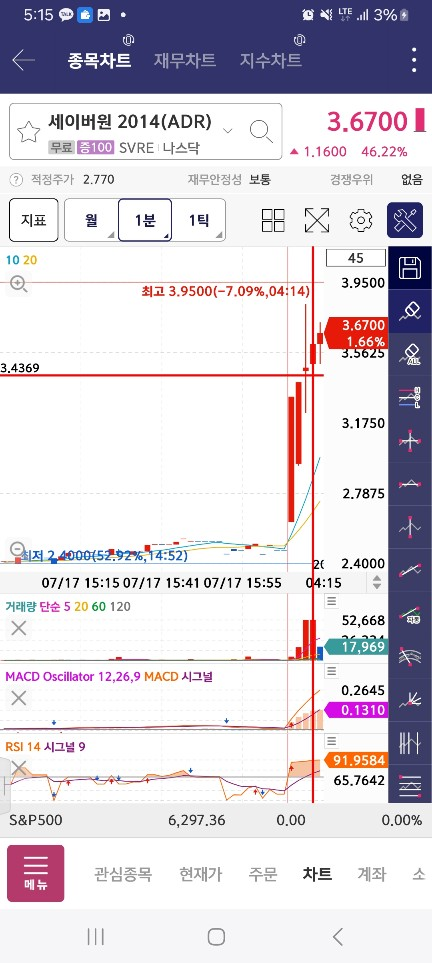The image size is (432, 963).
Task: Go to the 관심종목 watchlist tab
Action: (x=123, y=874)
